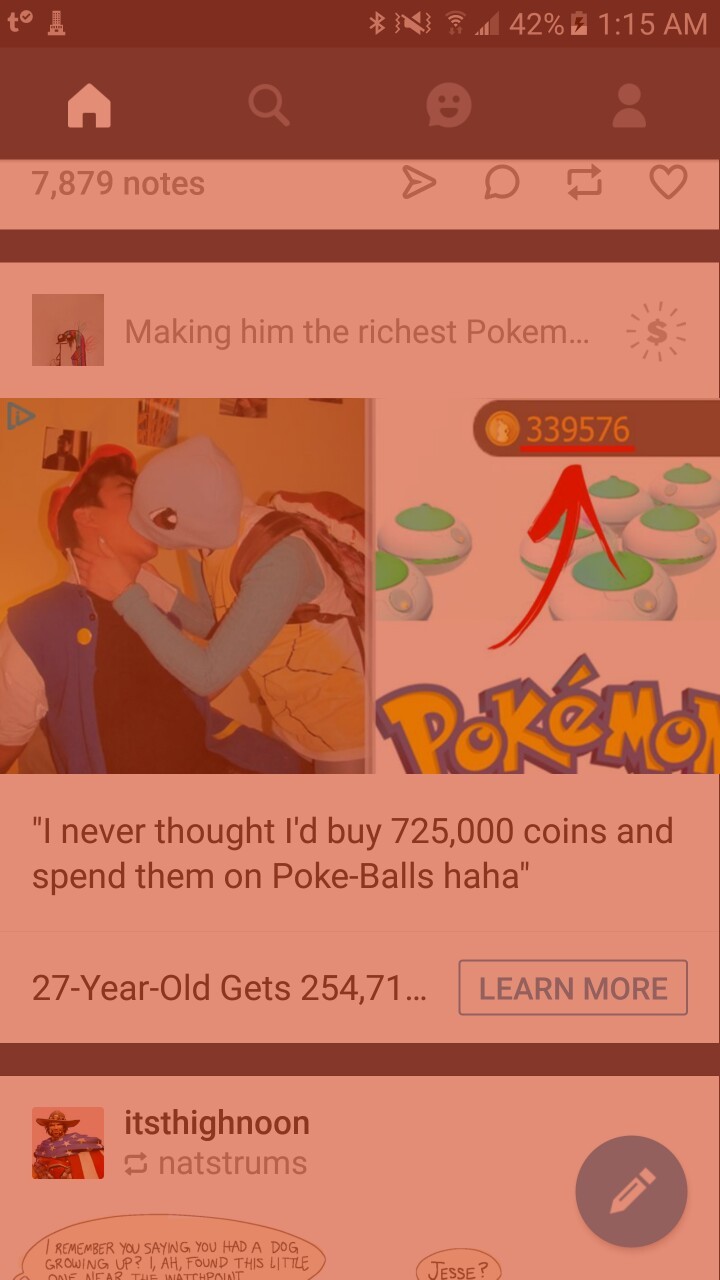The image size is (720, 1280).
Task: Open the activity smiley tab
Action: coord(448,105)
